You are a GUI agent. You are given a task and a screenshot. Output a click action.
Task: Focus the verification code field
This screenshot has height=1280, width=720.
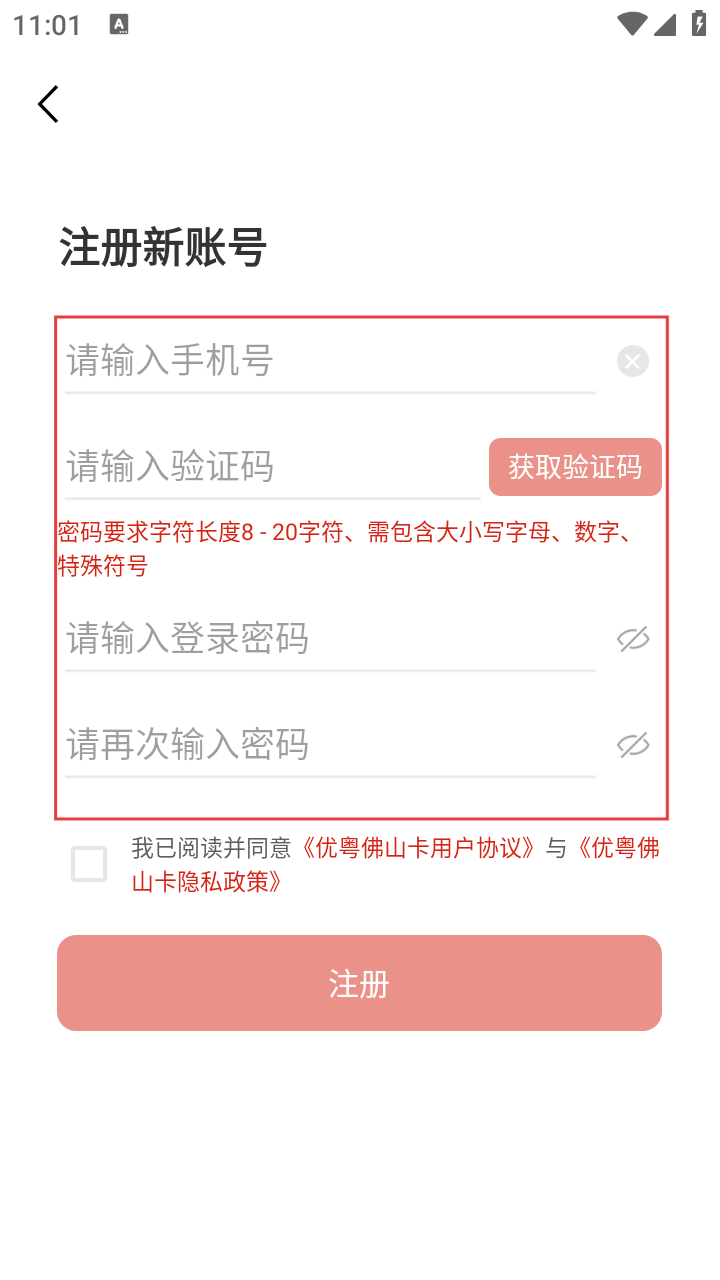(x=273, y=467)
